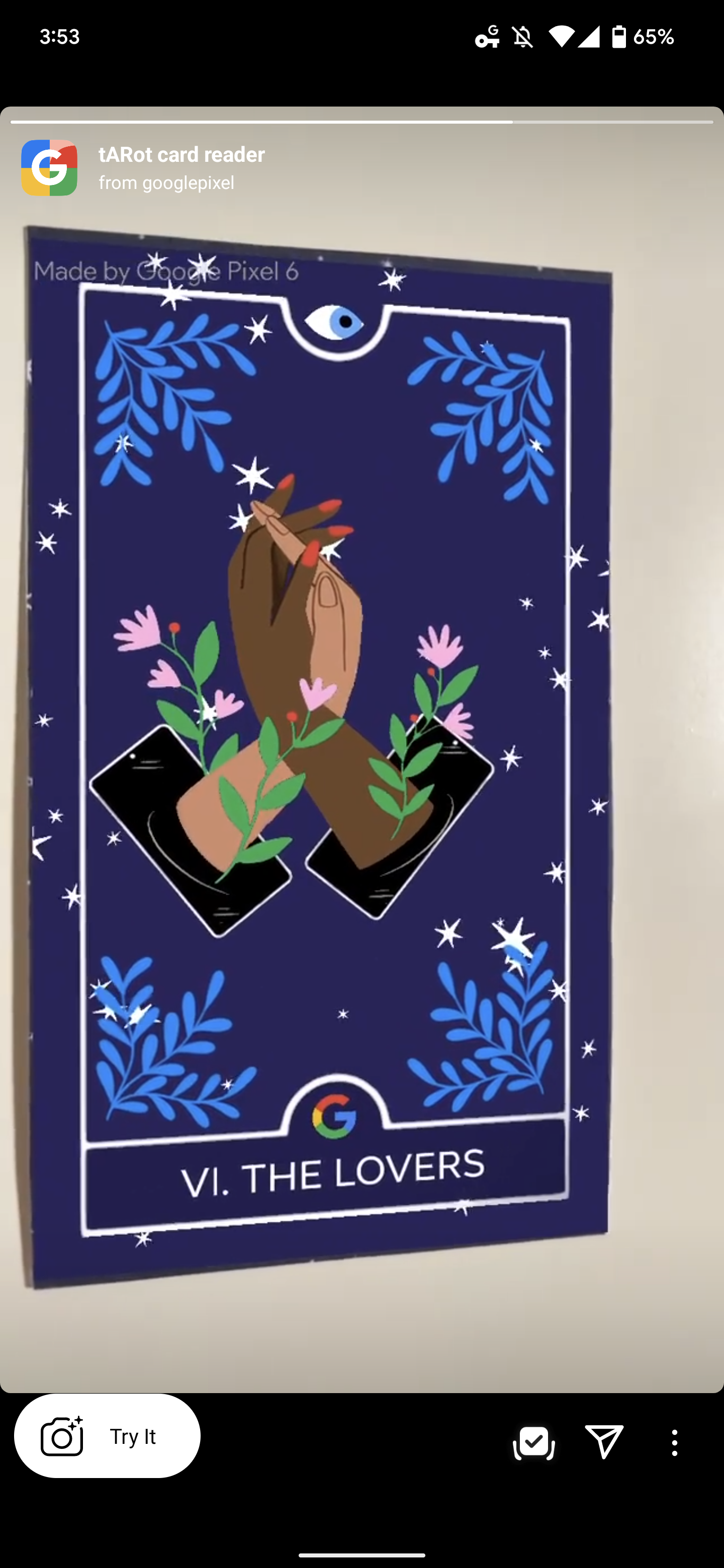Open tARot card reader effect title
Screen dimensions: 724x1568
click(x=182, y=155)
